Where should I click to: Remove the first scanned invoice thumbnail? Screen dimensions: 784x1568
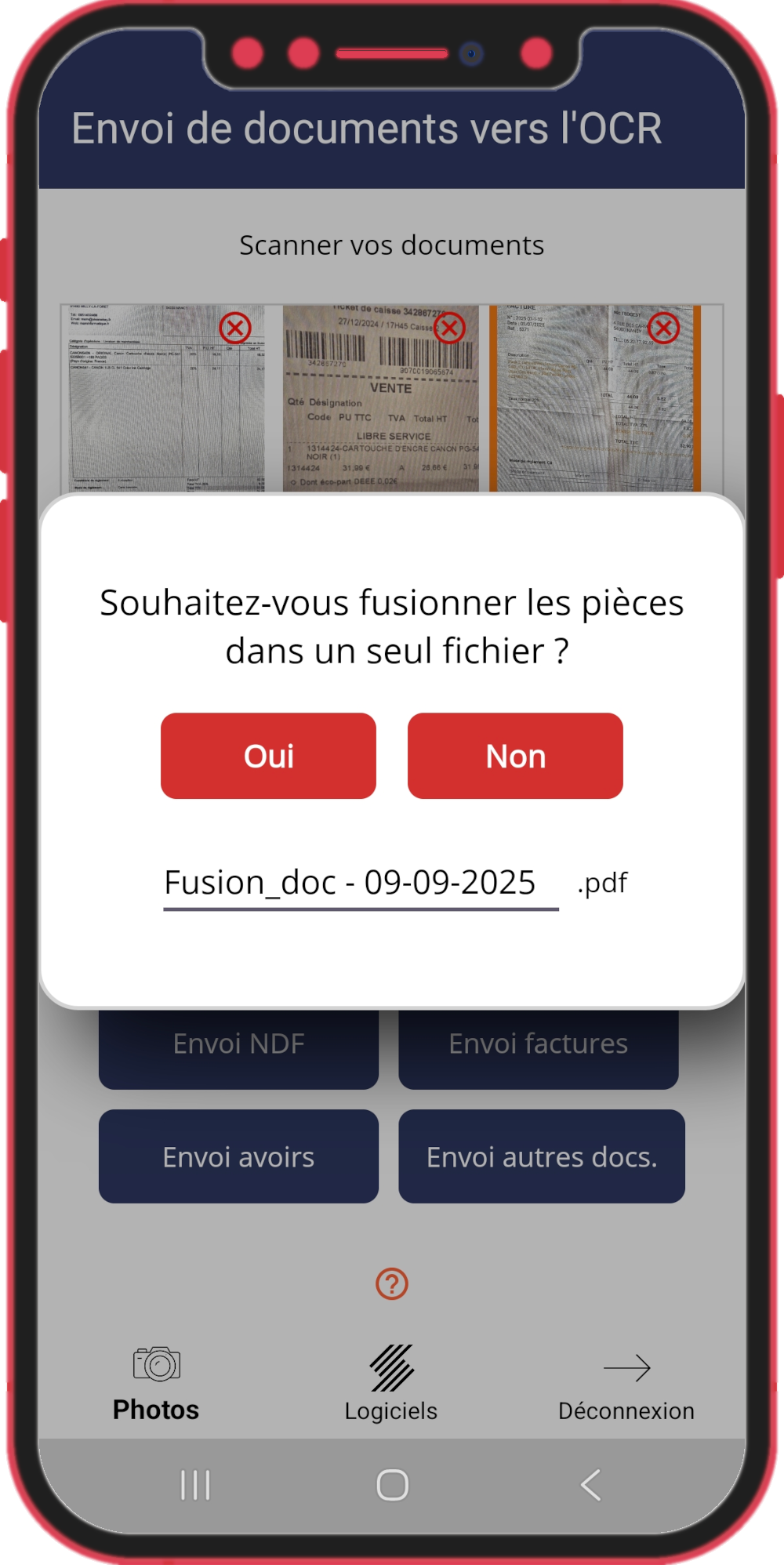235,328
